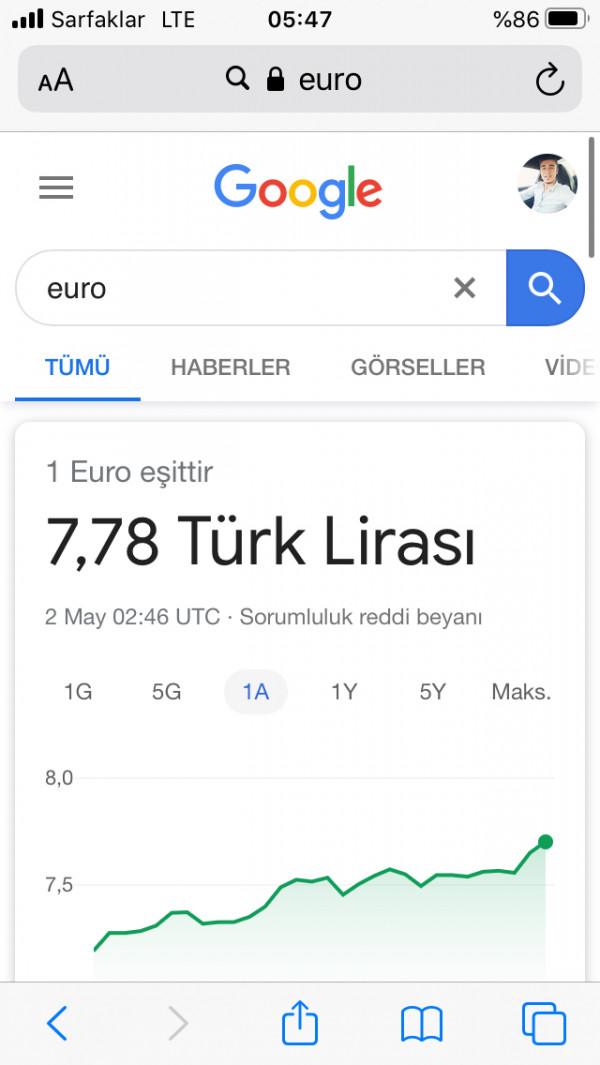Switch to the HABERLER tab
600x1065 pixels.
pyautogui.click(x=230, y=367)
